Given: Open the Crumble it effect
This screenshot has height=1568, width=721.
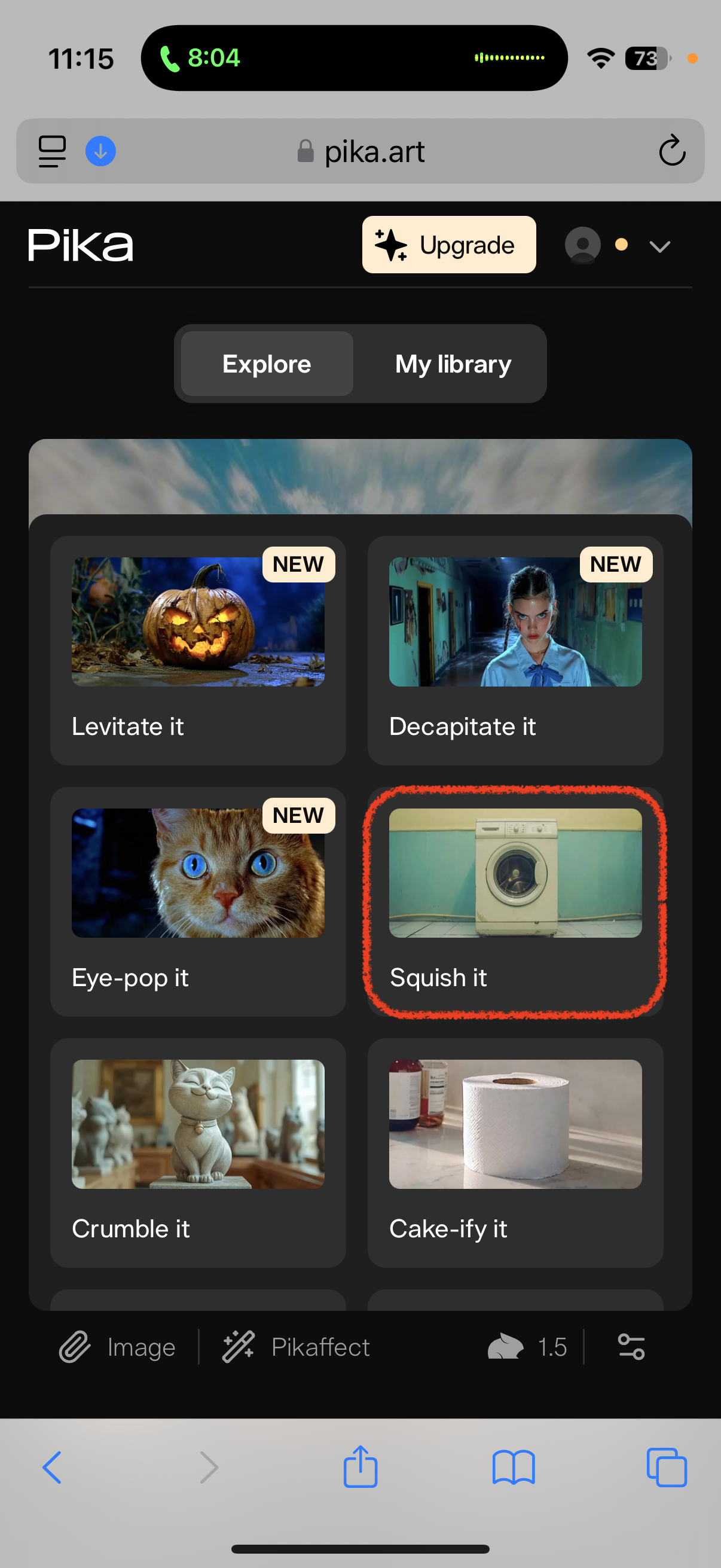Looking at the screenshot, I should [198, 1152].
